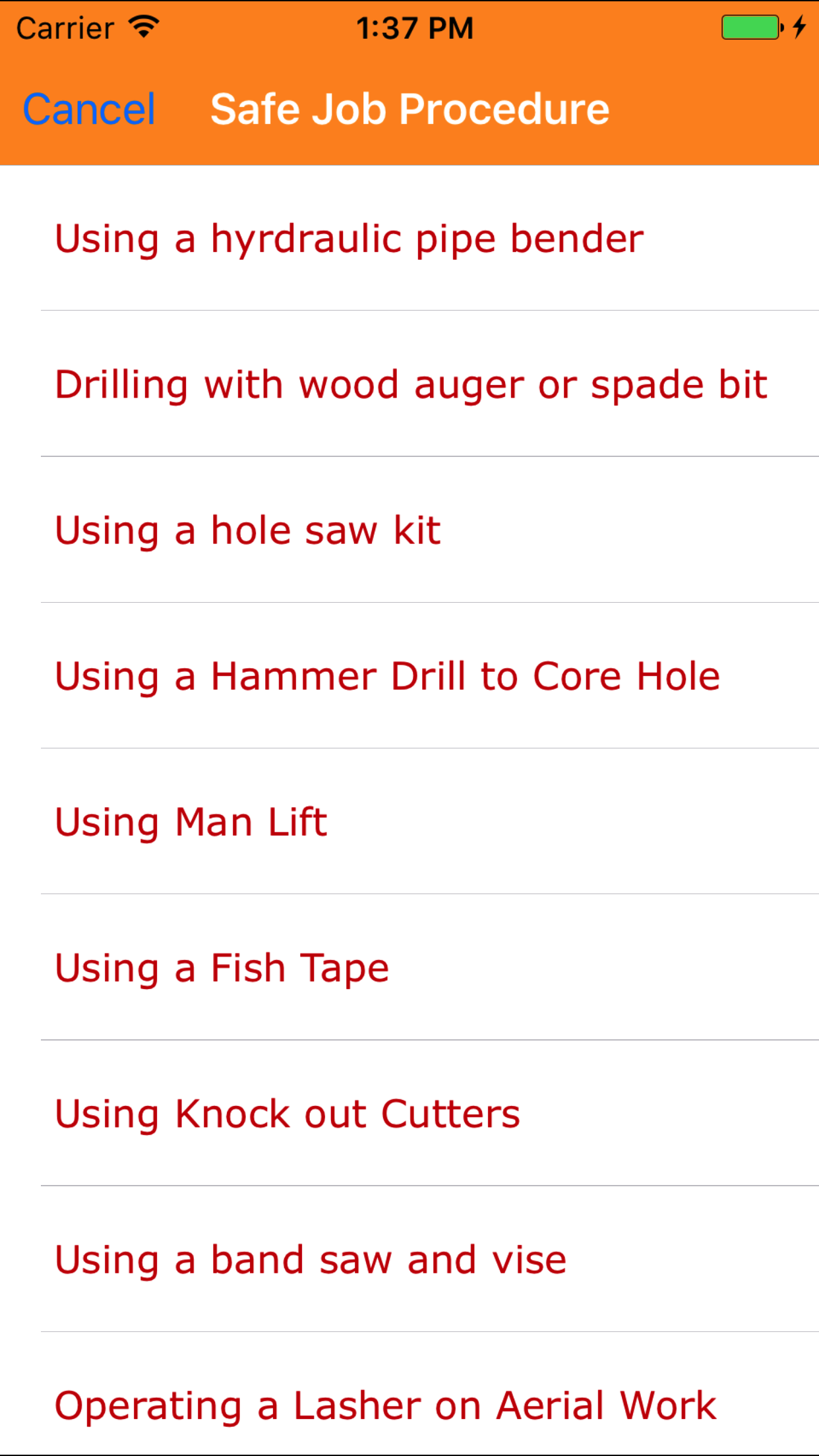This screenshot has width=819, height=1456.
Task: Pick Using a band saw and vise
Action: [311, 1259]
